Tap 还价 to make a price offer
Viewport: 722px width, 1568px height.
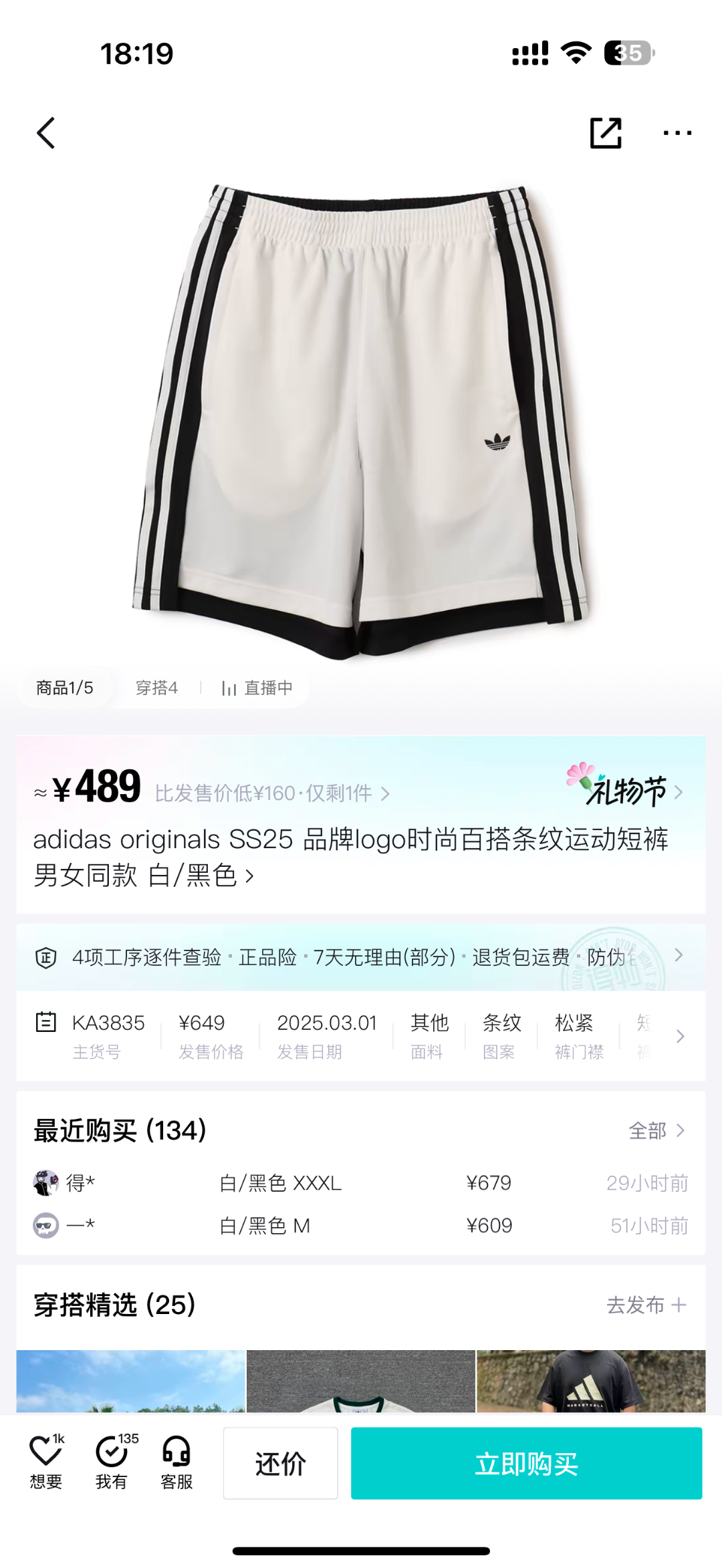coord(280,1463)
